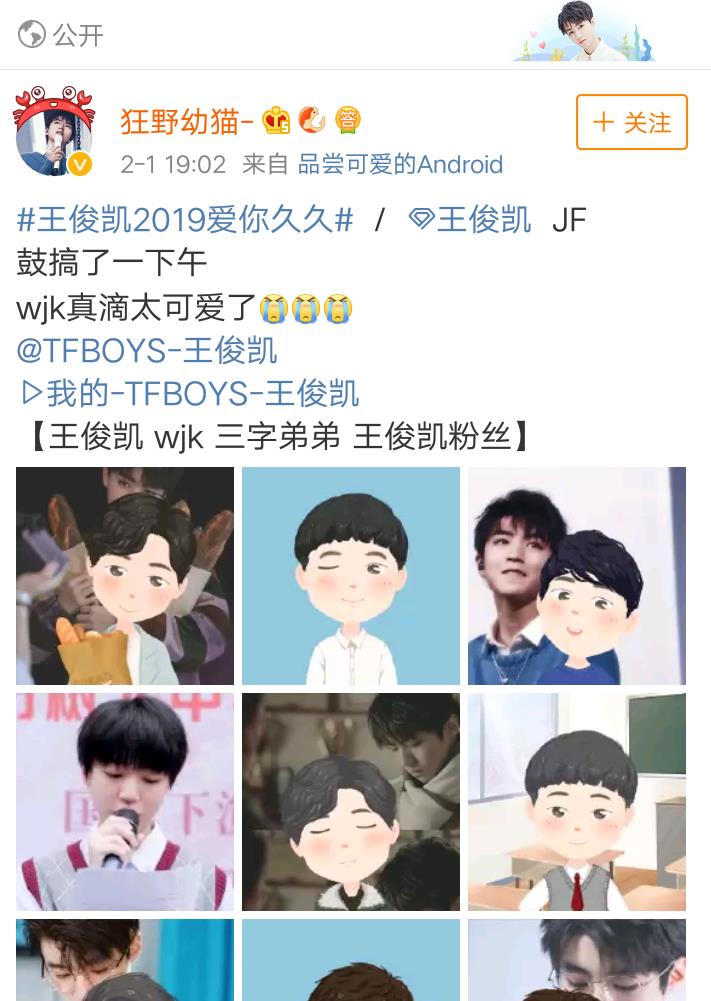Tap the username 狂野幼猫-
Viewport: 711px width, 1001px height.
coord(186,122)
